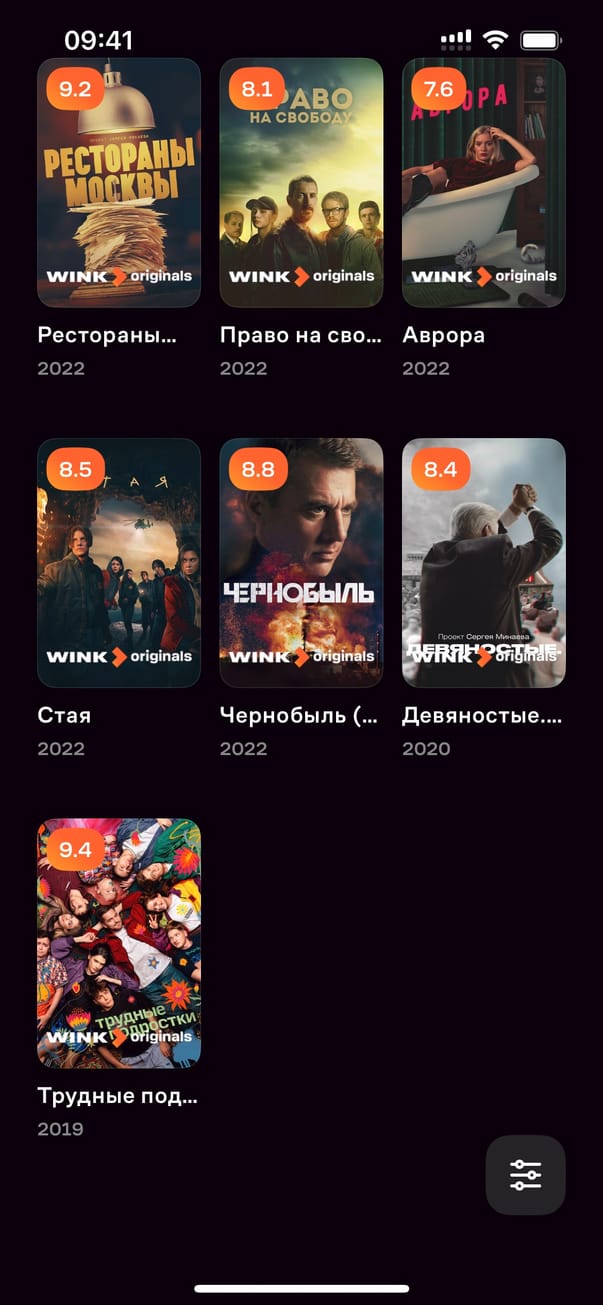Screen dimensions: 603x1305
Task: Open the filter settings button
Action: pos(525,1175)
